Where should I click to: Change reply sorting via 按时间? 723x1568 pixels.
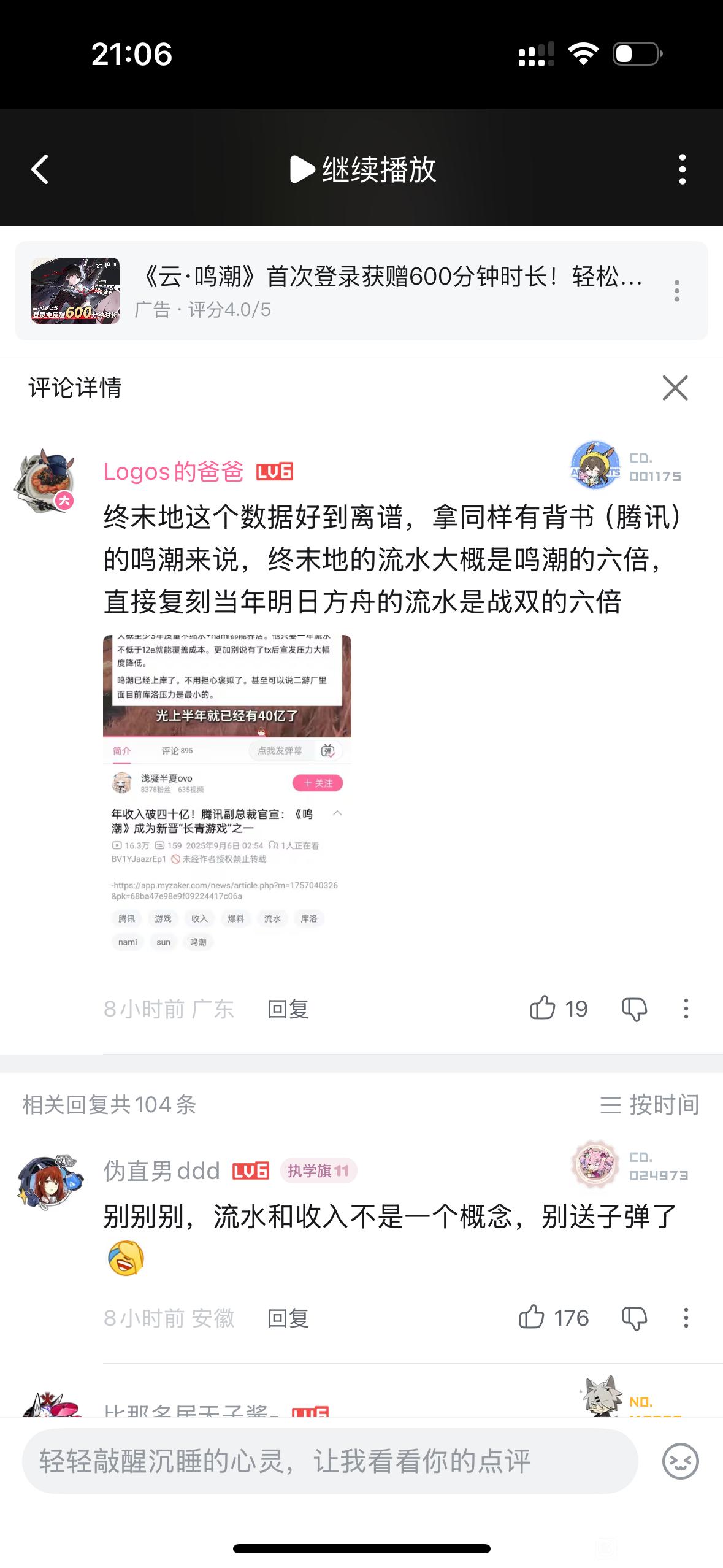coord(649,1105)
